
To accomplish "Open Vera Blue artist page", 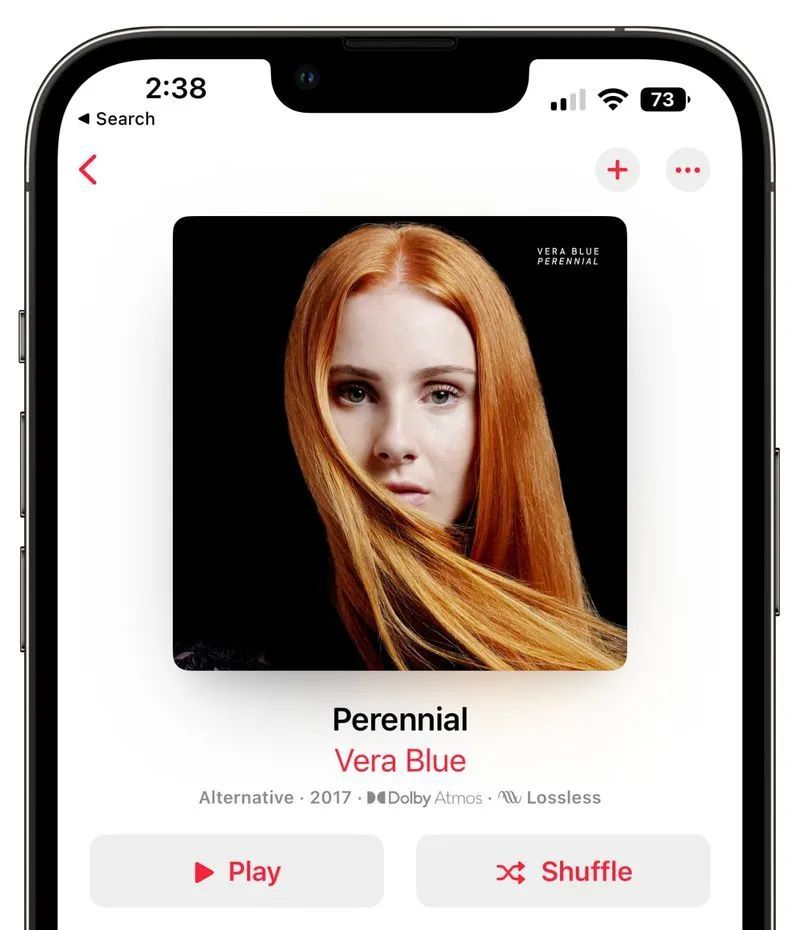I will click(x=400, y=760).
